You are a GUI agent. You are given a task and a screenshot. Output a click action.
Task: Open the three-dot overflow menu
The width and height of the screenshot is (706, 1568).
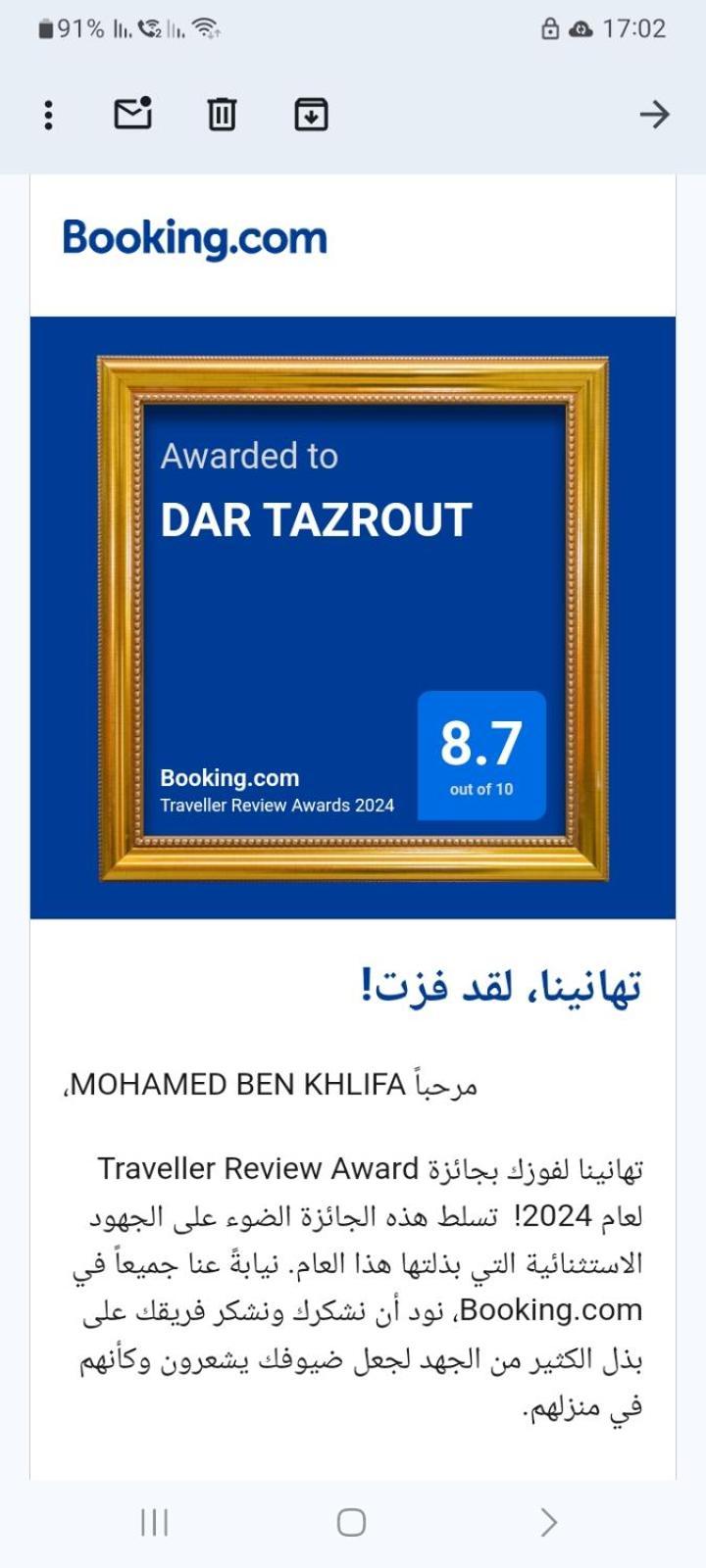48,115
